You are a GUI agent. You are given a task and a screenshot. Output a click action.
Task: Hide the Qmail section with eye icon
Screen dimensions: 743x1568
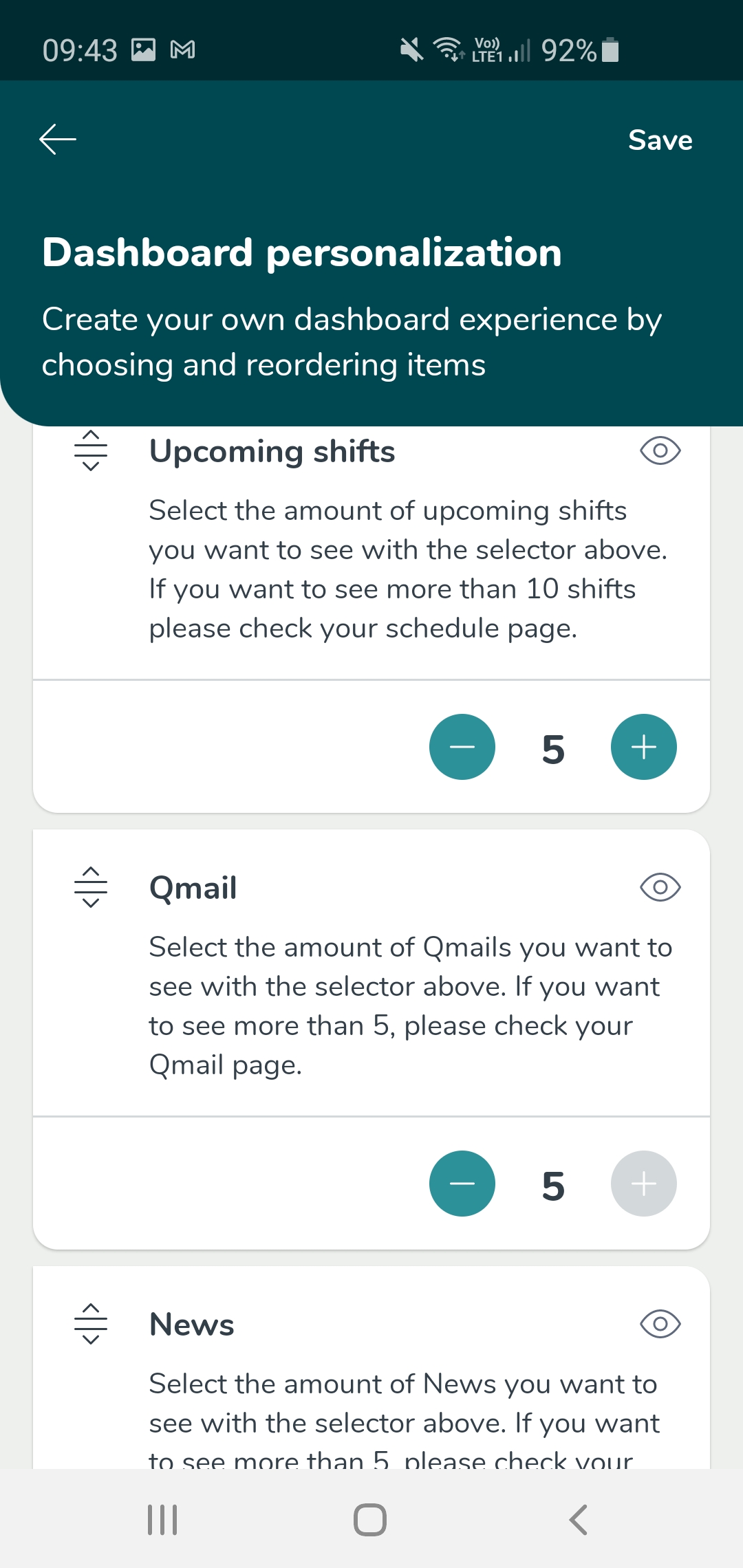point(660,887)
